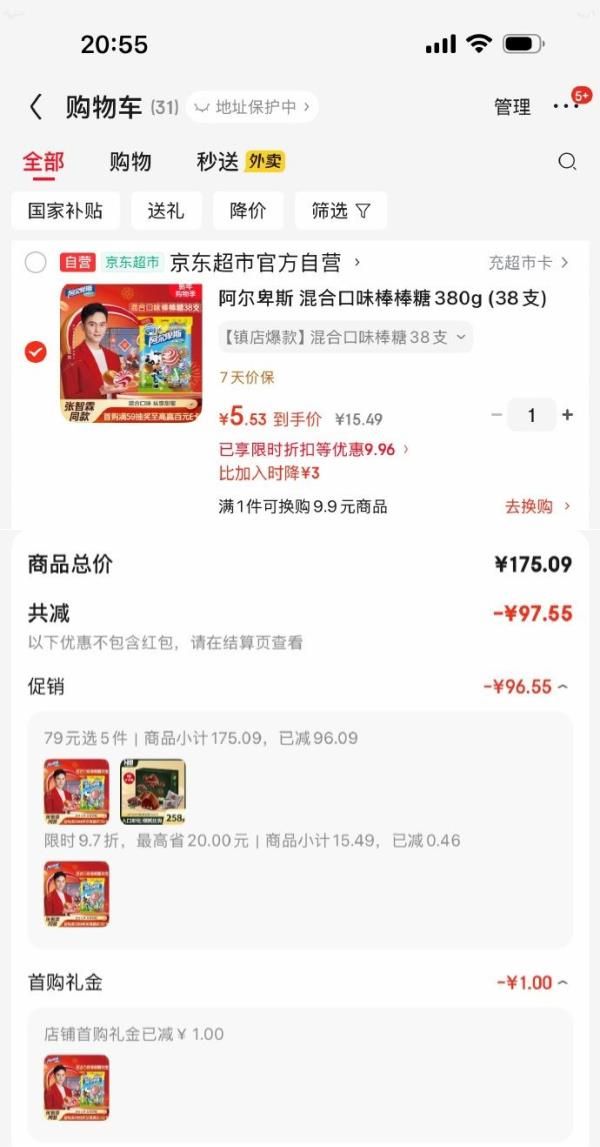Switch to the 购物 tab
Image resolution: width=600 pixels, height=1147 pixels.
tap(130, 162)
